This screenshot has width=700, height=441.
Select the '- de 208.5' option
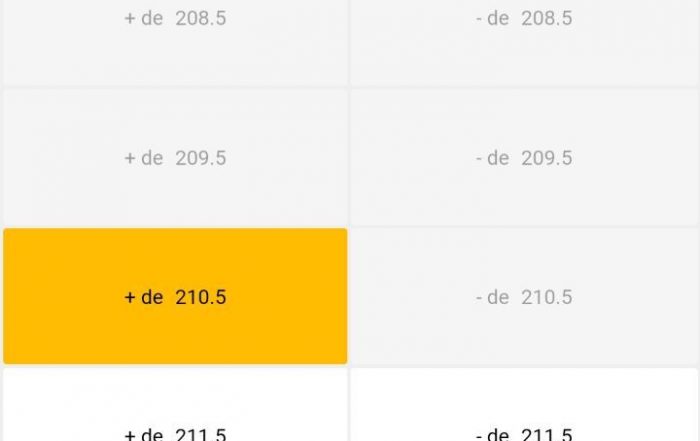(524, 20)
